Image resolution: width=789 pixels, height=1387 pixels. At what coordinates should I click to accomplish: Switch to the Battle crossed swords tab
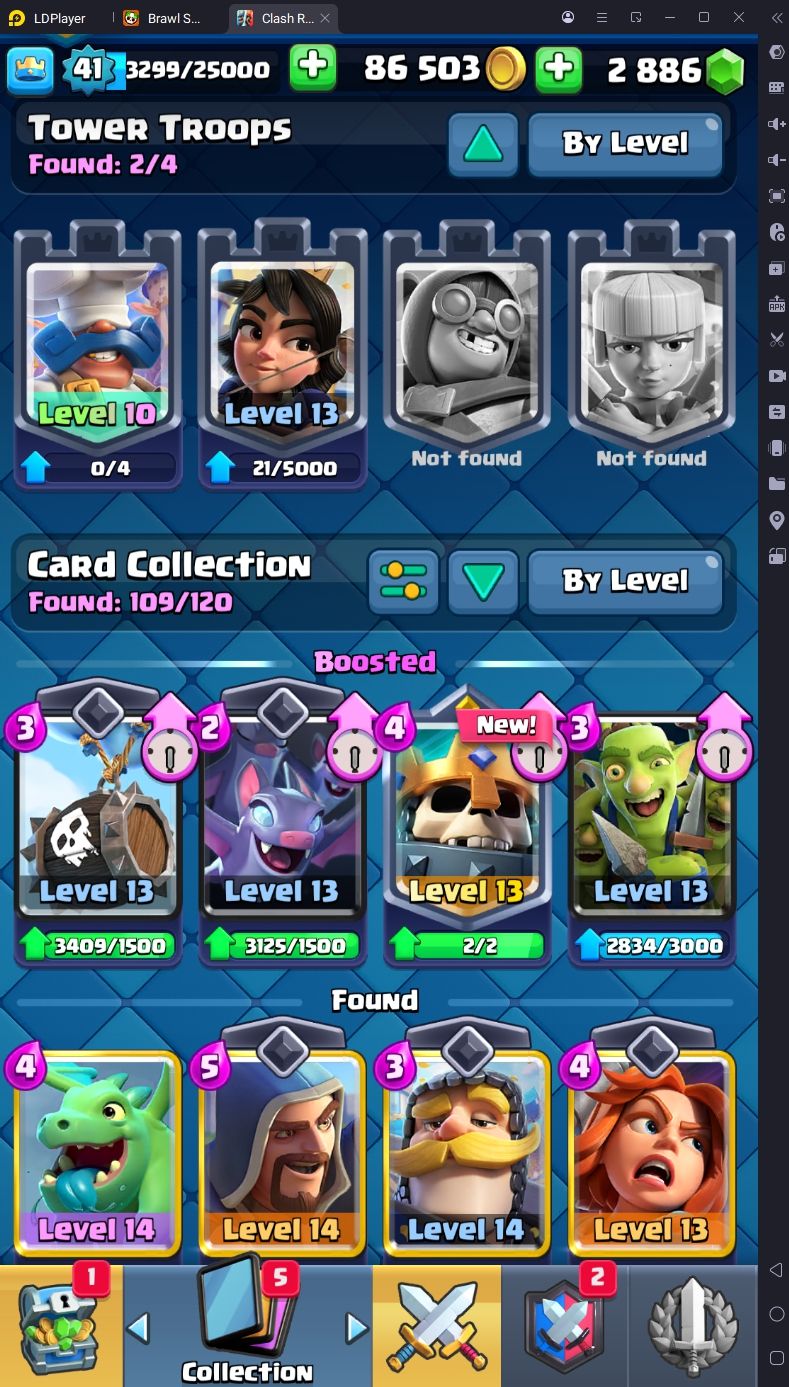point(437,1325)
